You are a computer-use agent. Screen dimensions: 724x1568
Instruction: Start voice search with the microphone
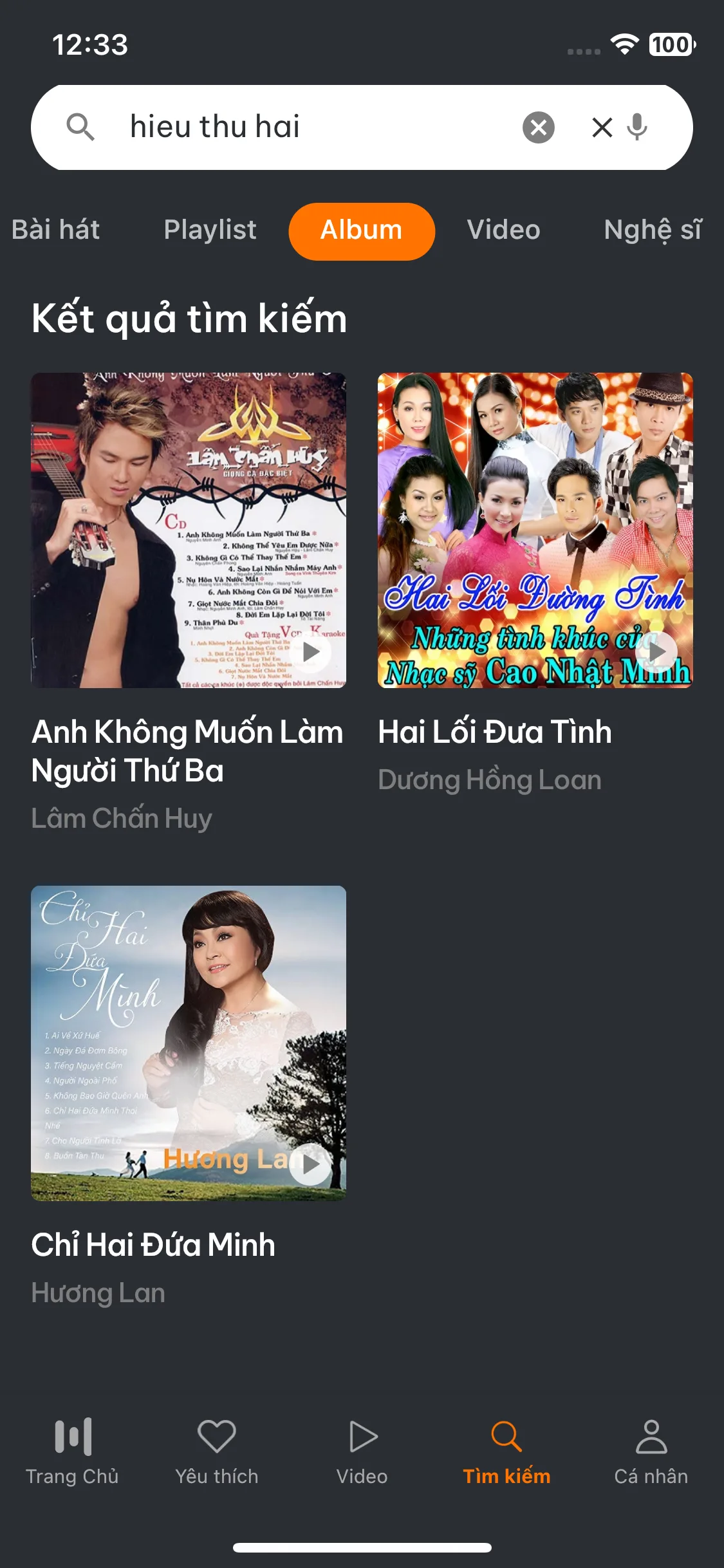coord(637,127)
